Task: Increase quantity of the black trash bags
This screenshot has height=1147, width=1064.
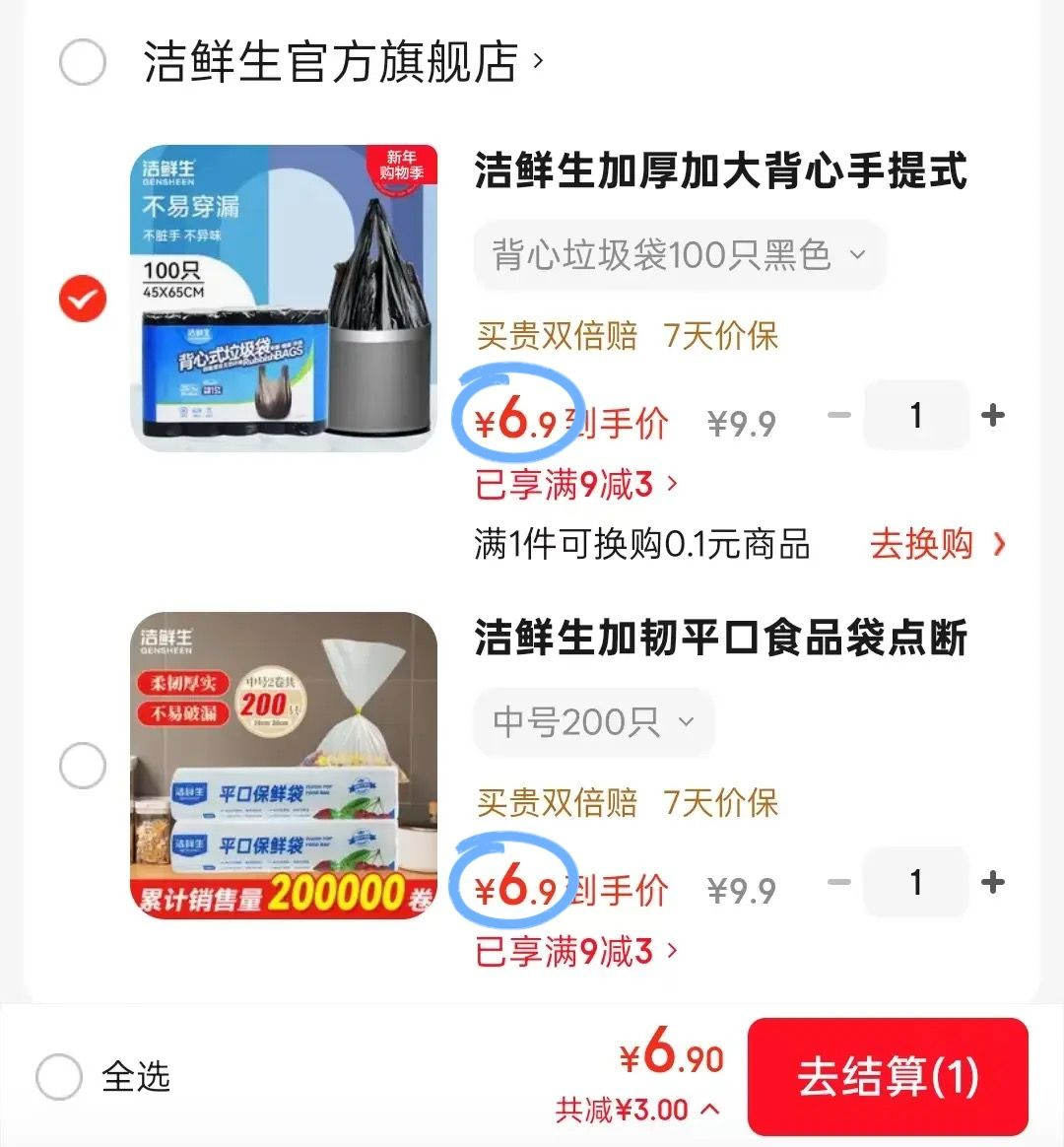Action: [993, 415]
